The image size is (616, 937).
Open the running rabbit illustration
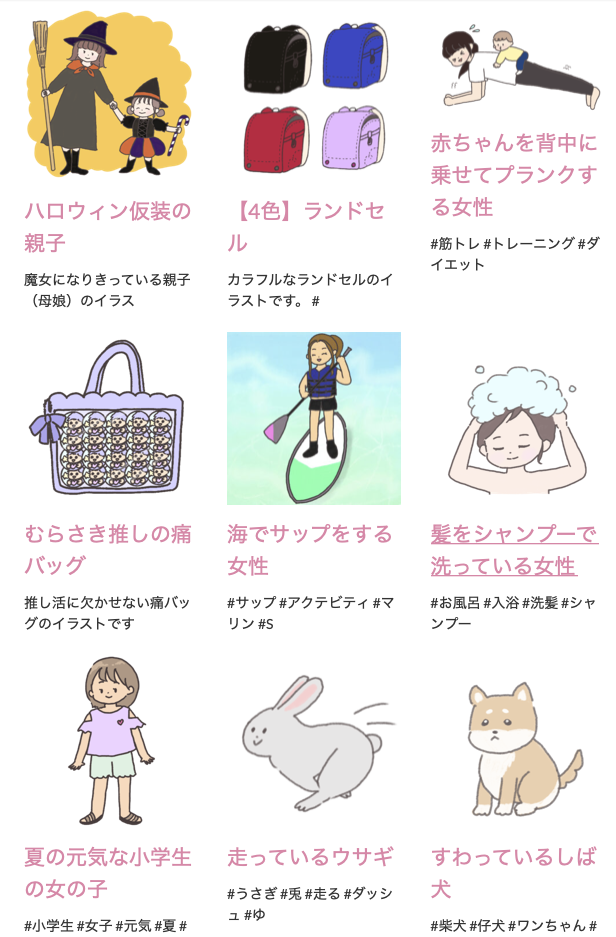click(x=313, y=742)
